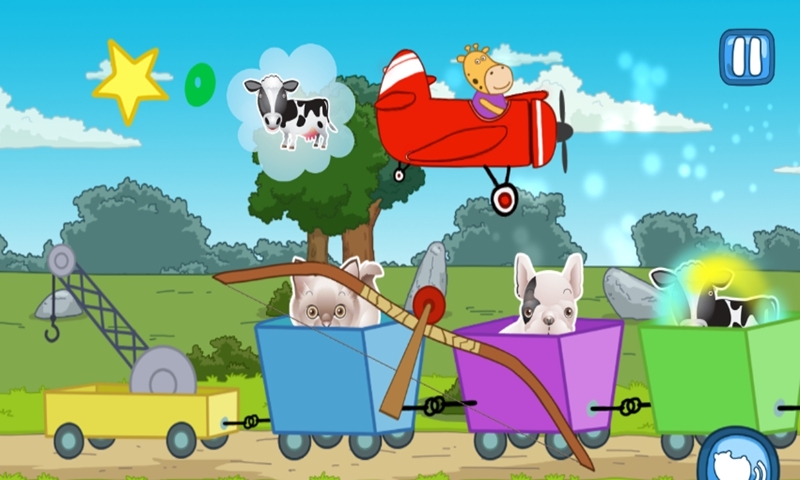This screenshot has width=800, height=480.
Task: Pick the cow in the green wagon
Action: [706, 301]
